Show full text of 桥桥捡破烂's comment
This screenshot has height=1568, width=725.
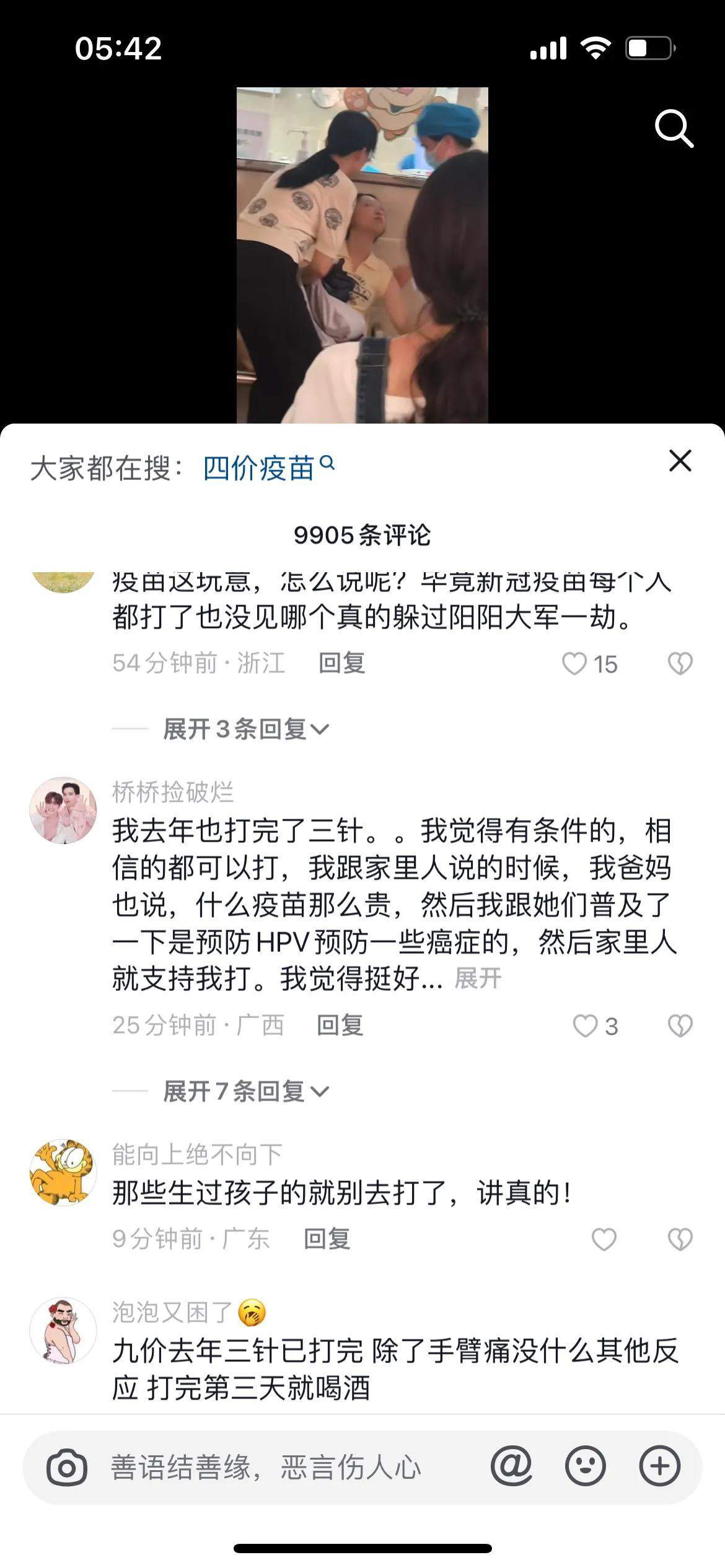pos(477,978)
